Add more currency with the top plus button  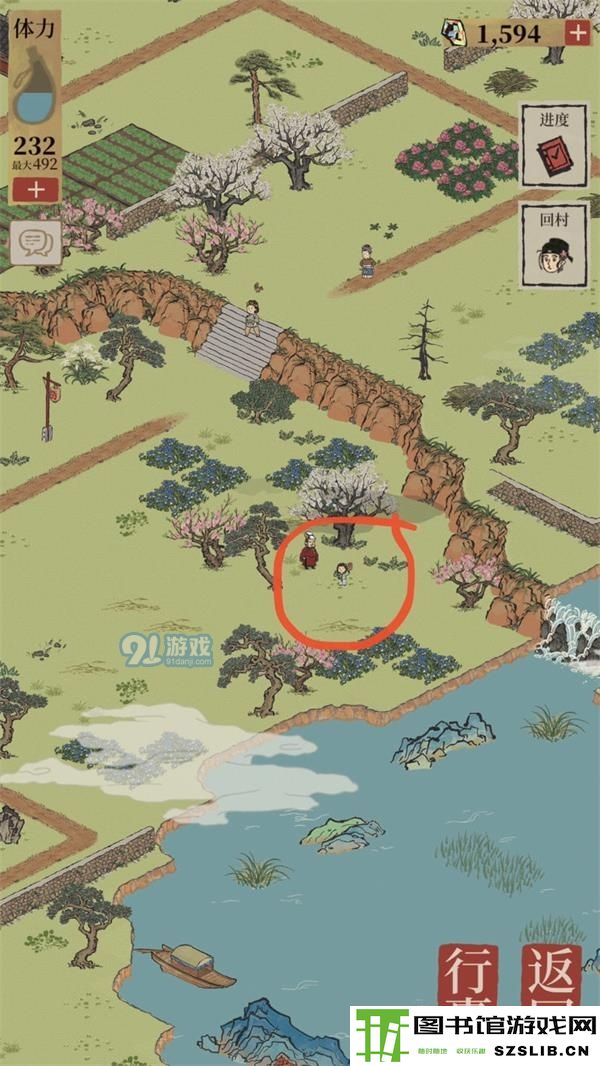pos(578,32)
